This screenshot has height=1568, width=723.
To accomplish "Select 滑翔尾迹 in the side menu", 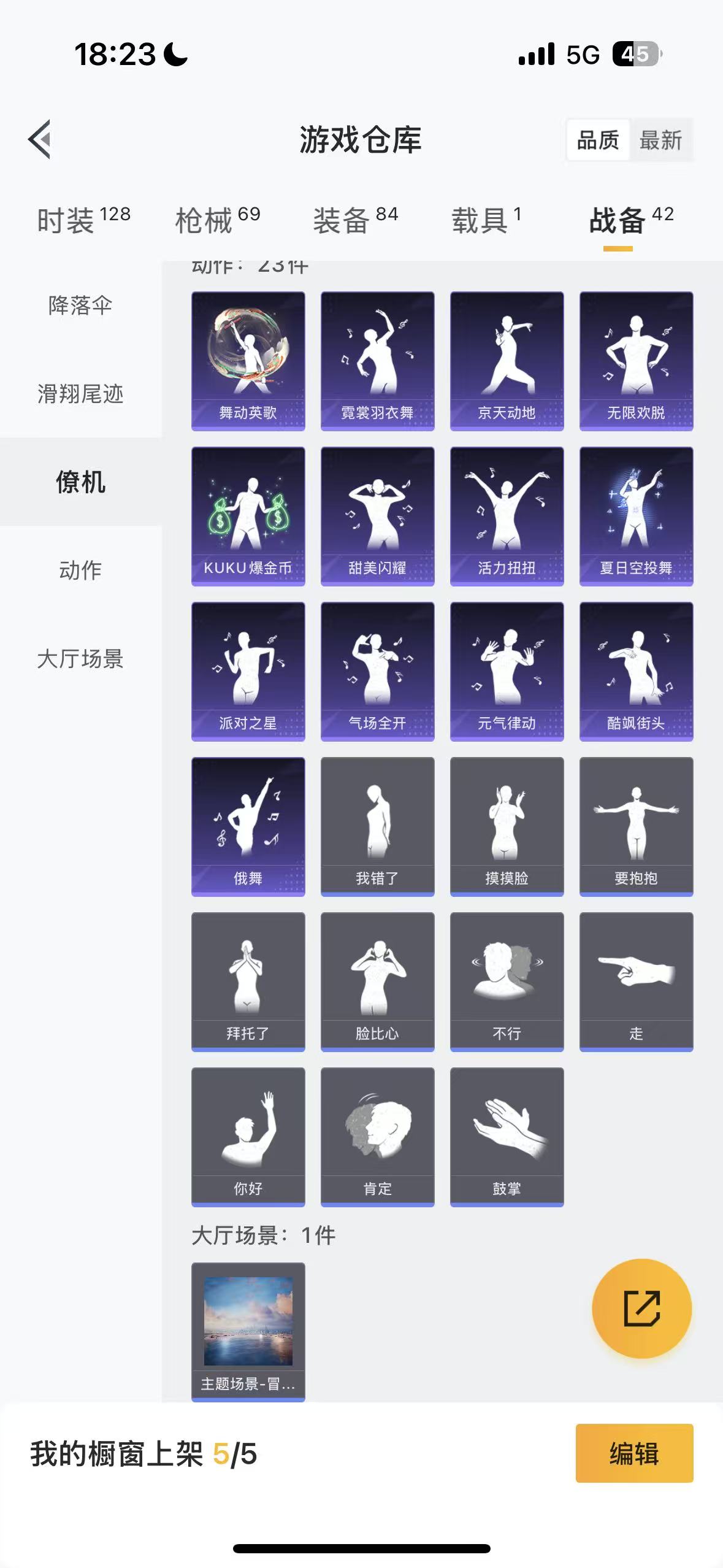I will (x=80, y=394).
